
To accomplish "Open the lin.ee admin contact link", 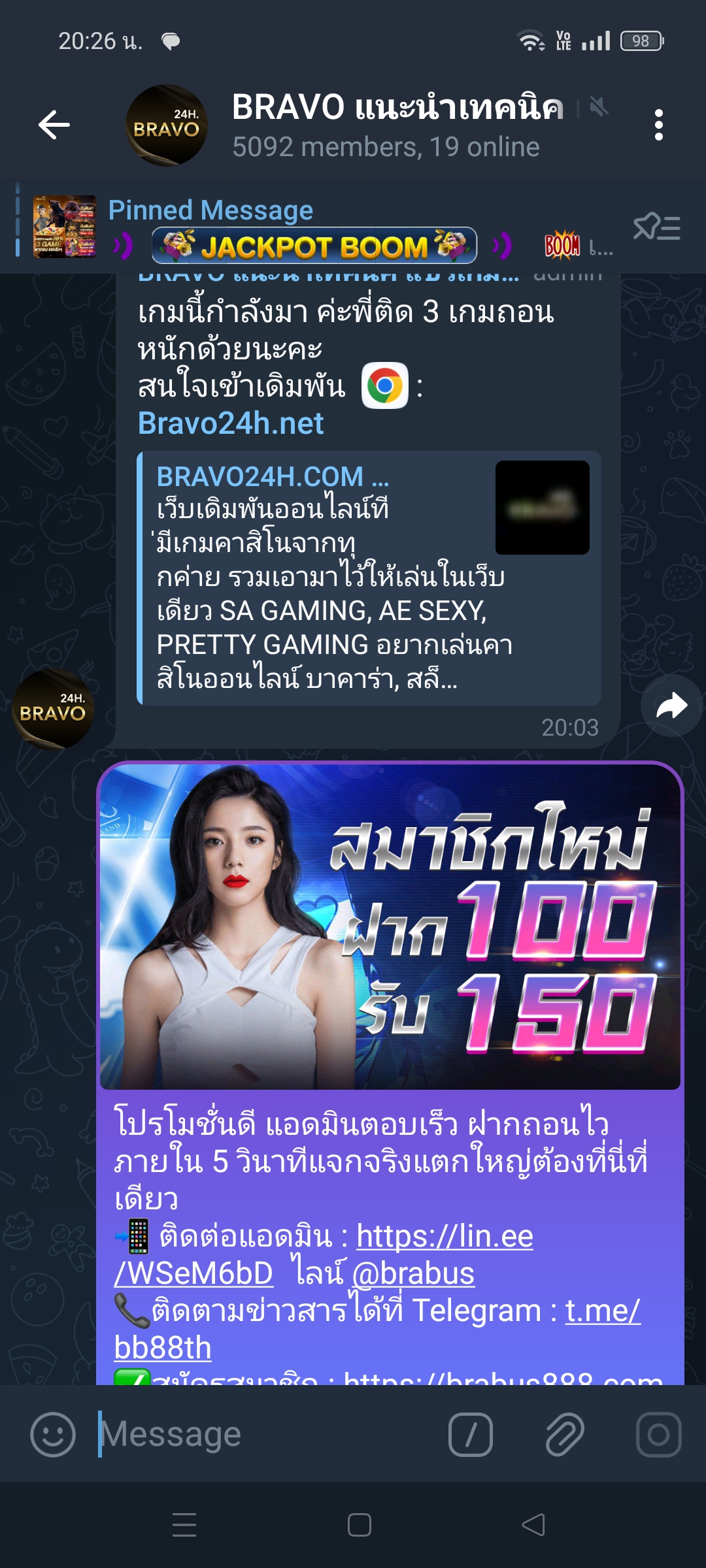I will point(445,1237).
